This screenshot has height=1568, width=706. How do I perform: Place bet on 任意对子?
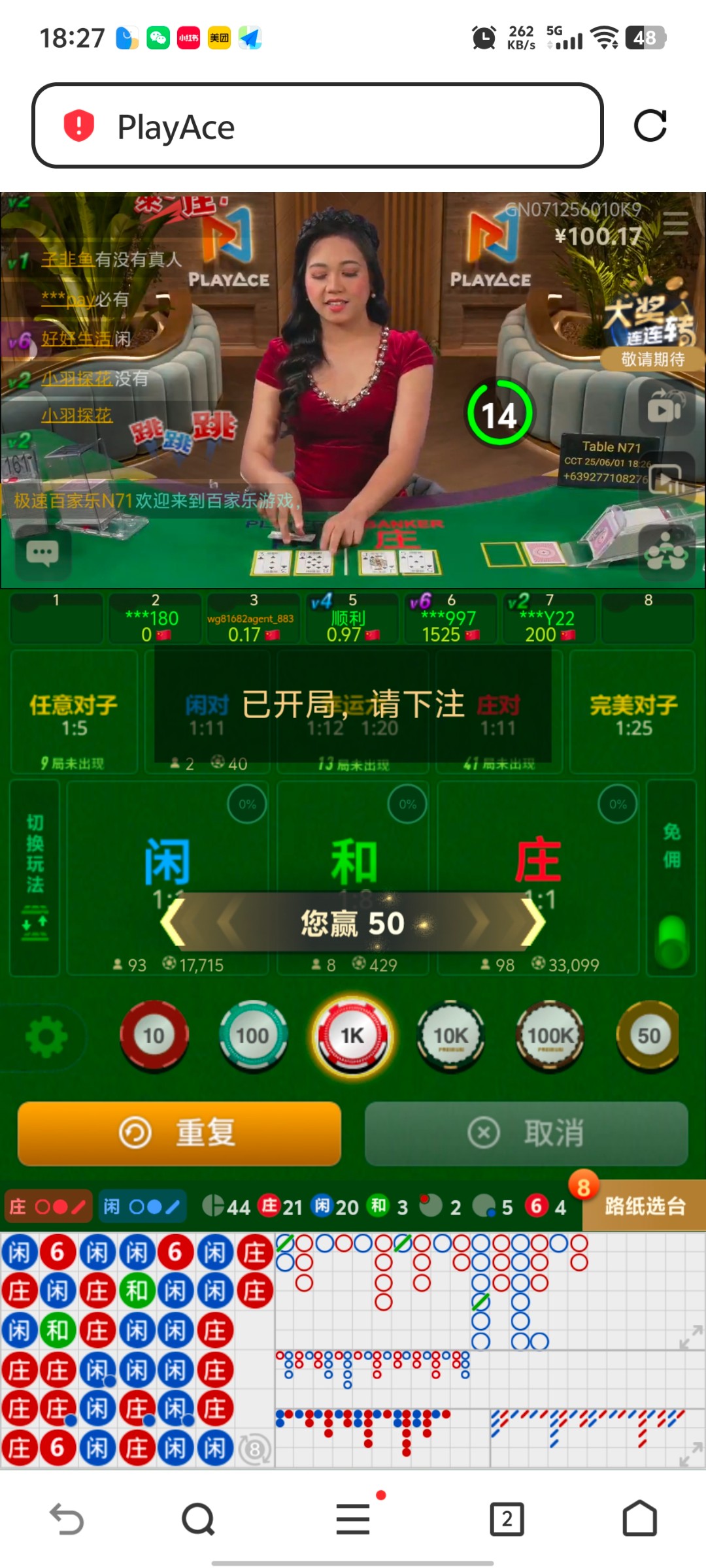pos(74,713)
